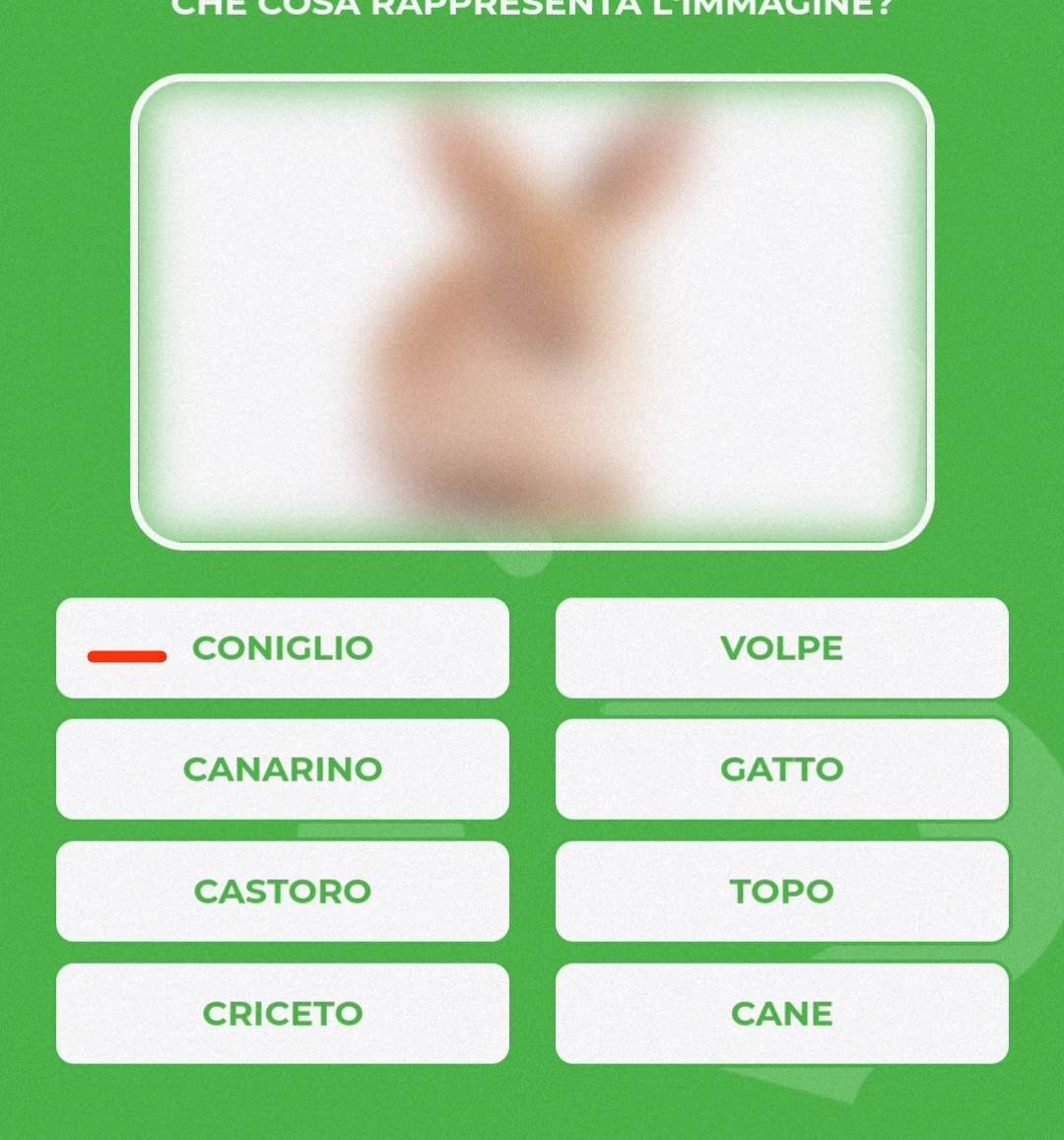1064x1140 pixels.
Task: Select TOPO as your guess
Action: 781,892
